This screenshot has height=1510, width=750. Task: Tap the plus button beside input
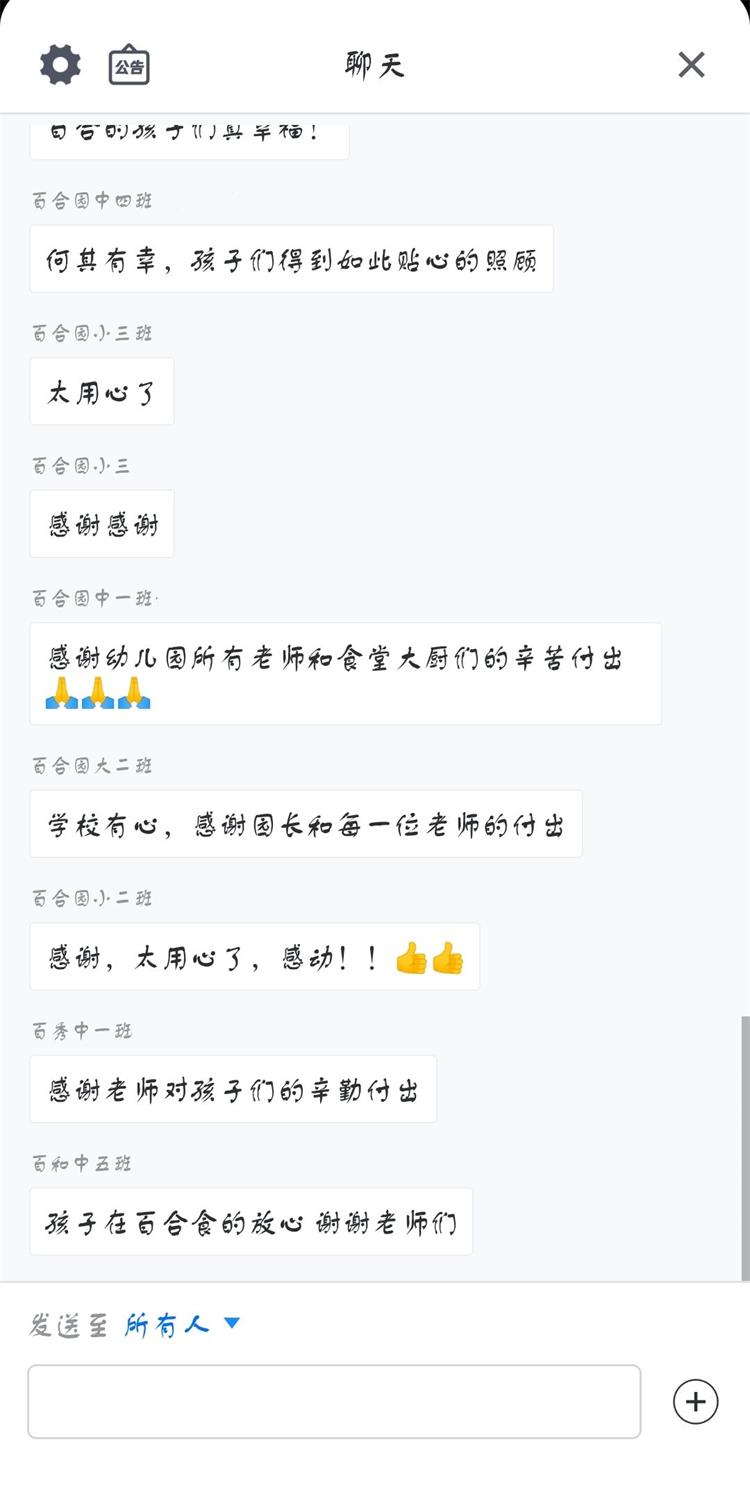point(696,1401)
